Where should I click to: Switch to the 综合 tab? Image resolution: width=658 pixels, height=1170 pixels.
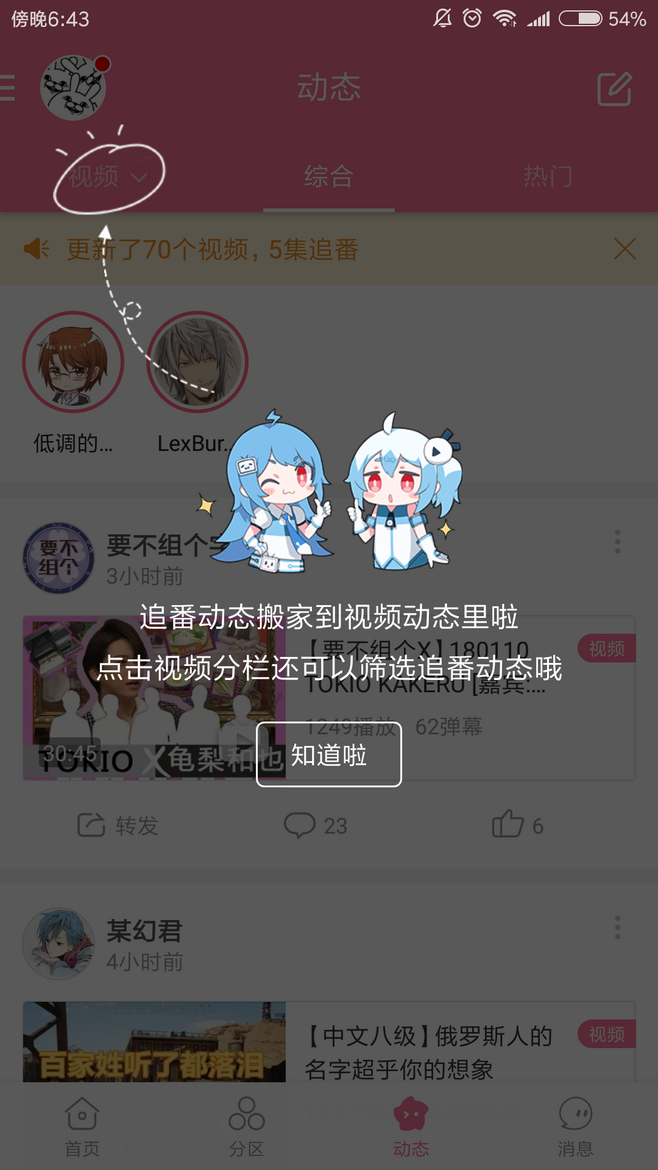[328, 178]
